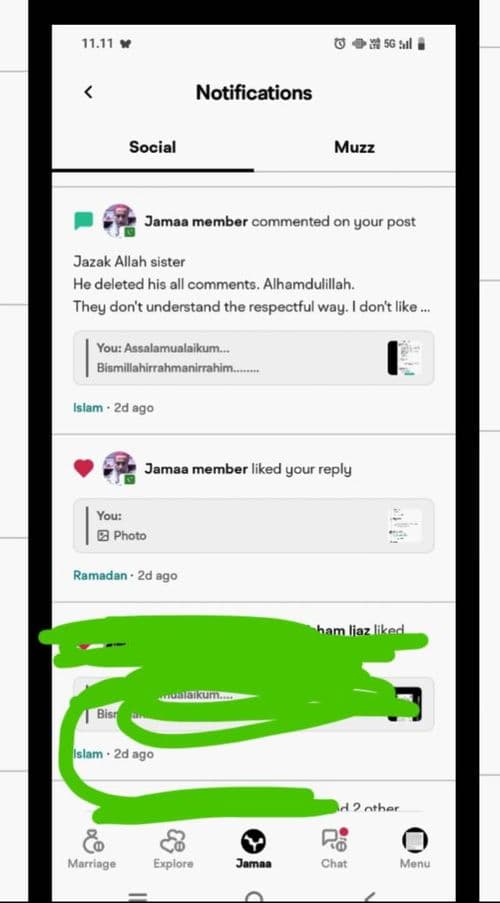The image size is (500, 903).
Task: Switch to the Muzz tab
Action: (x=354, y=147)
